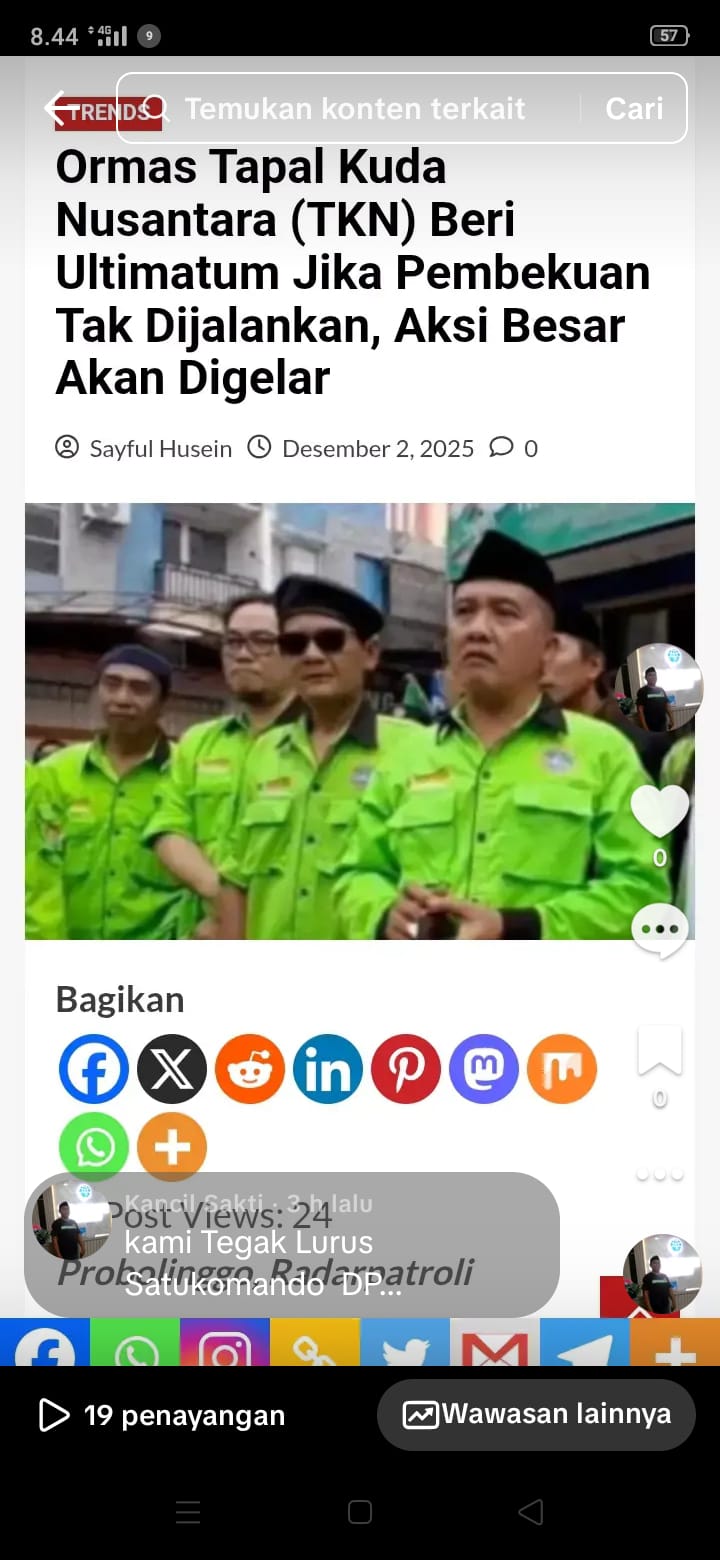Tap the system home button
720x1560 pixels.
(x=360, y=1512)
